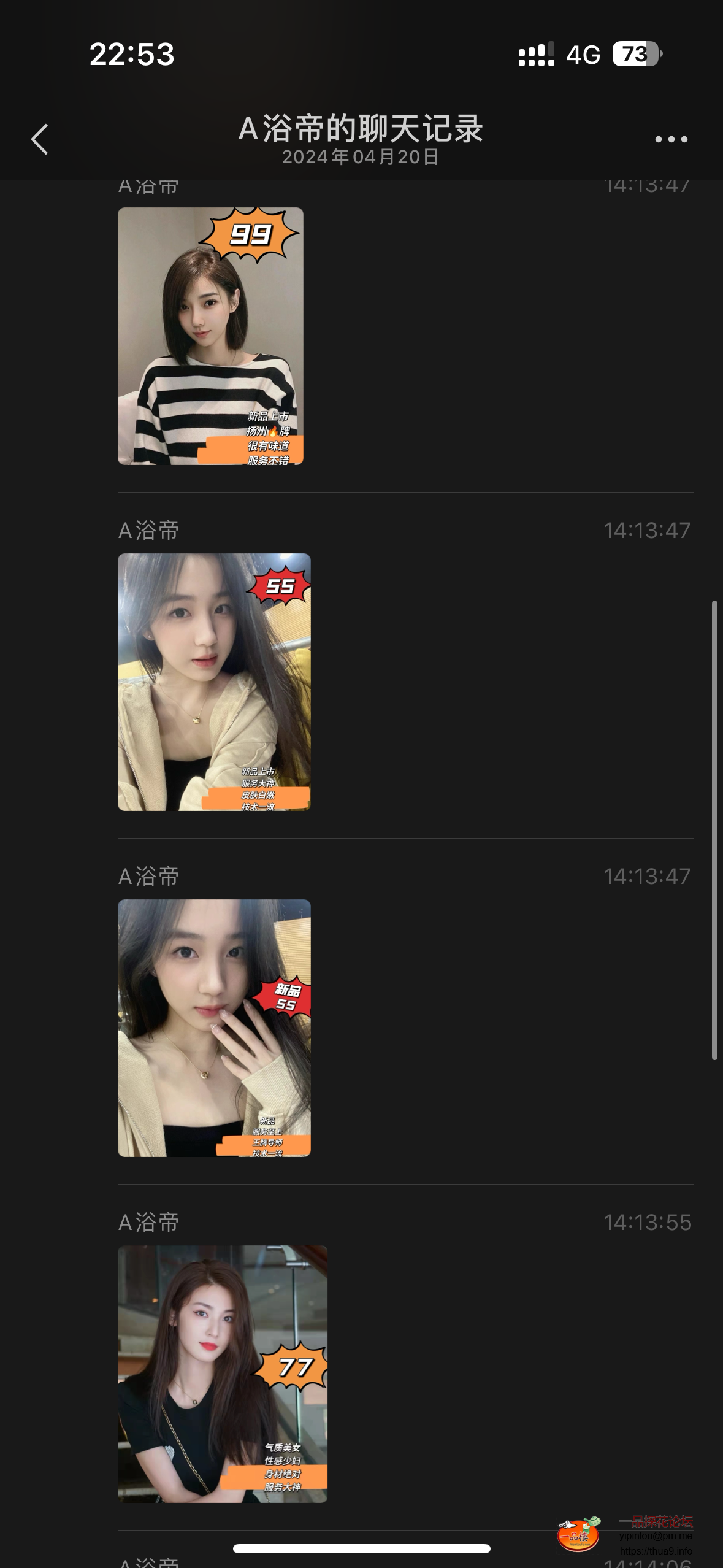723x1568 pixels.
Task: View the photo tagged 55 with 服务大神
Action: (214, 682)
